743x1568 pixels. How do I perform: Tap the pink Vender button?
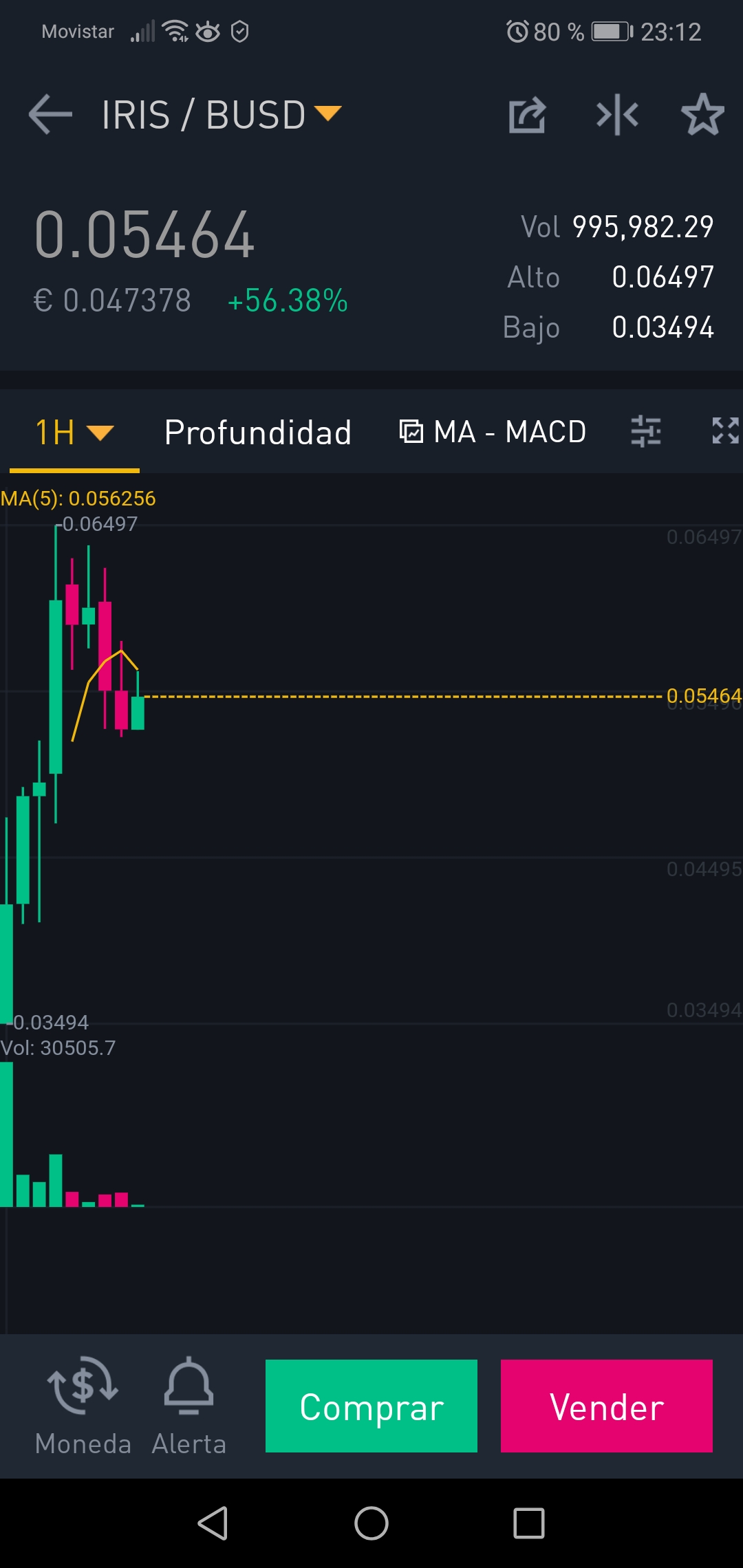pos(607,1406)
